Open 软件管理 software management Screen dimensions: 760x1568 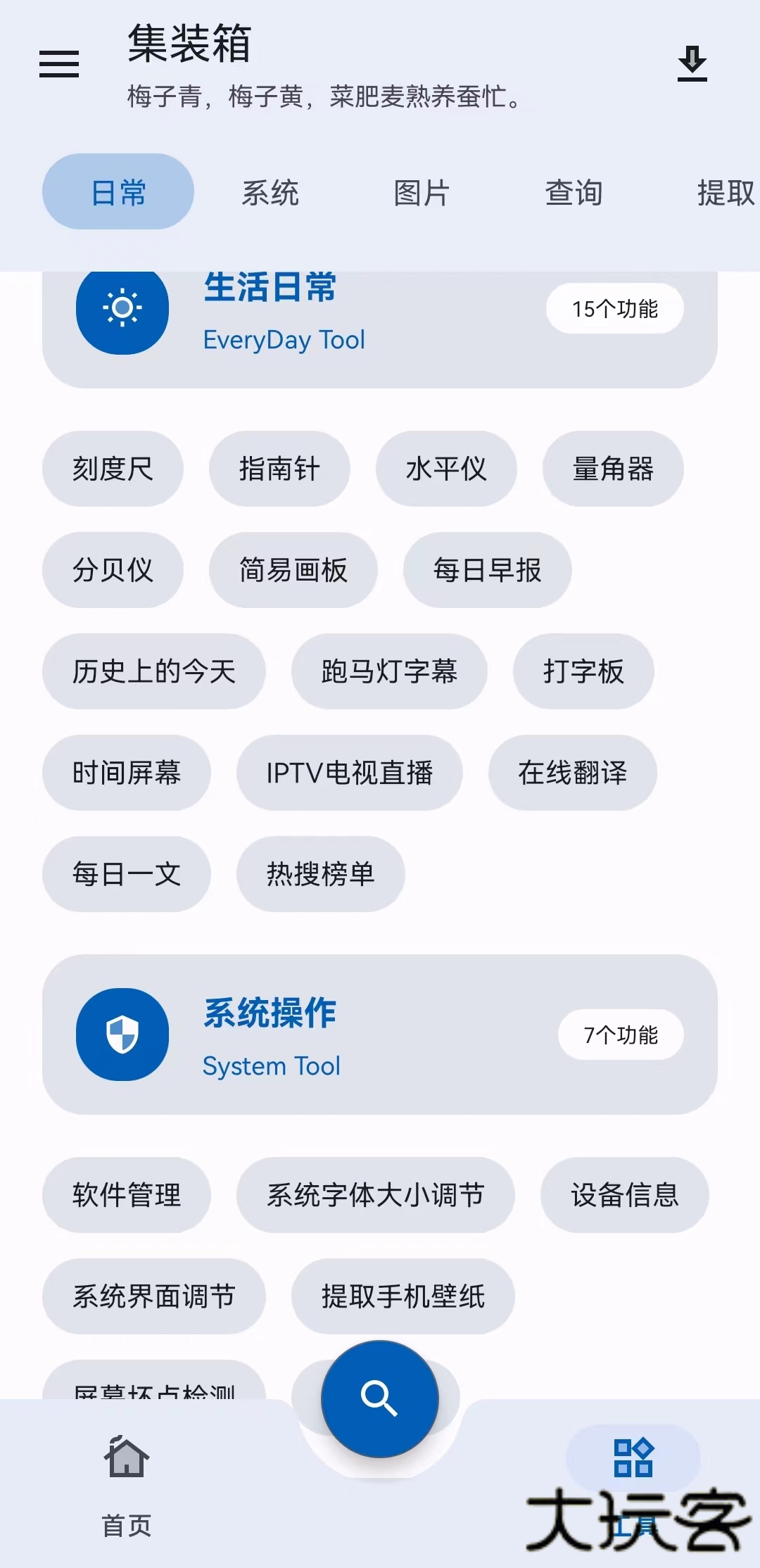(127, 1194)
